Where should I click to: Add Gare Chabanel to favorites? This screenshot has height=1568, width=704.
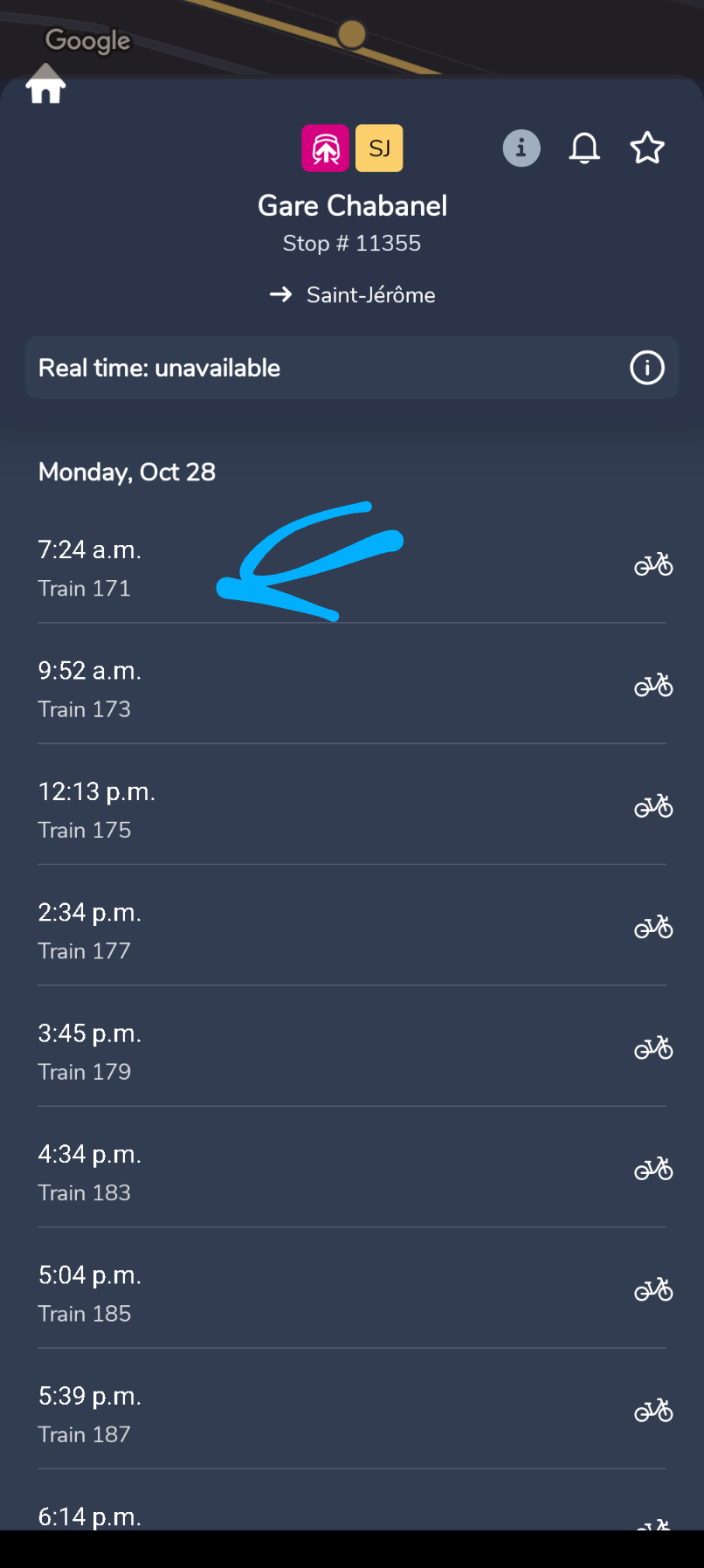[647, 148]
